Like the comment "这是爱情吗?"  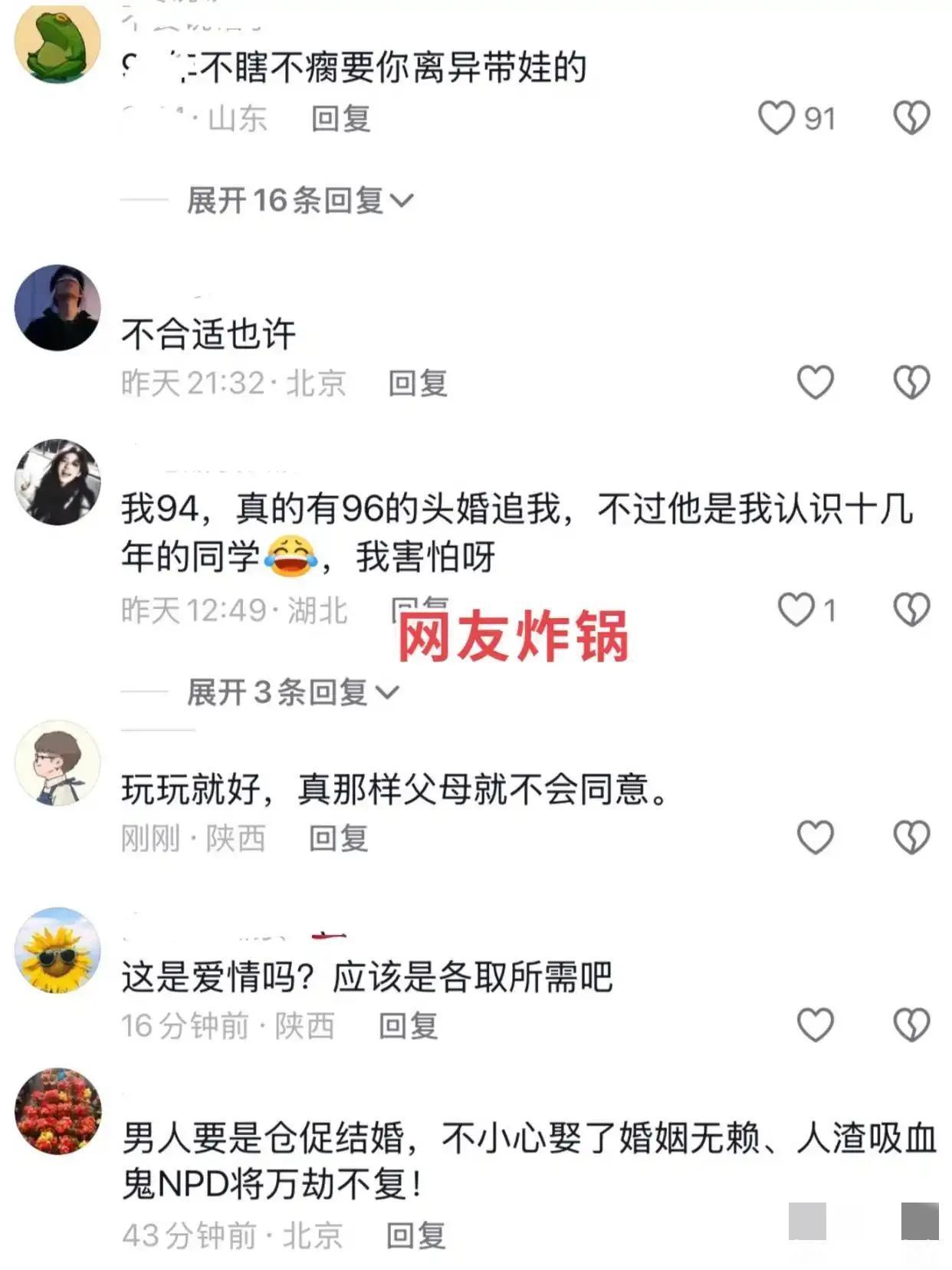pyautogui.click(x=815, y=1025)
